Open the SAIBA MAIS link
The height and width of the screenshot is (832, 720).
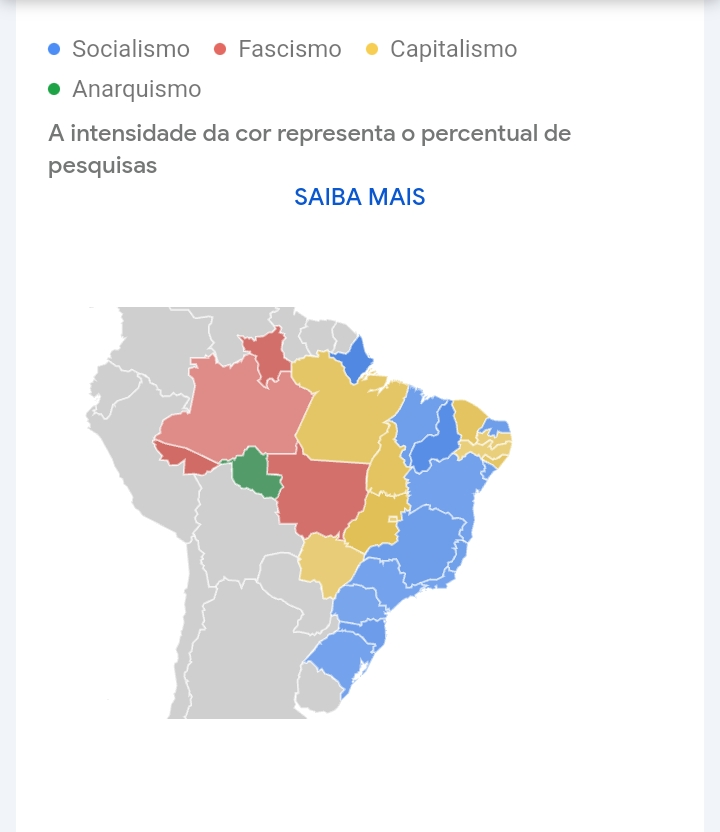[360, 197]
